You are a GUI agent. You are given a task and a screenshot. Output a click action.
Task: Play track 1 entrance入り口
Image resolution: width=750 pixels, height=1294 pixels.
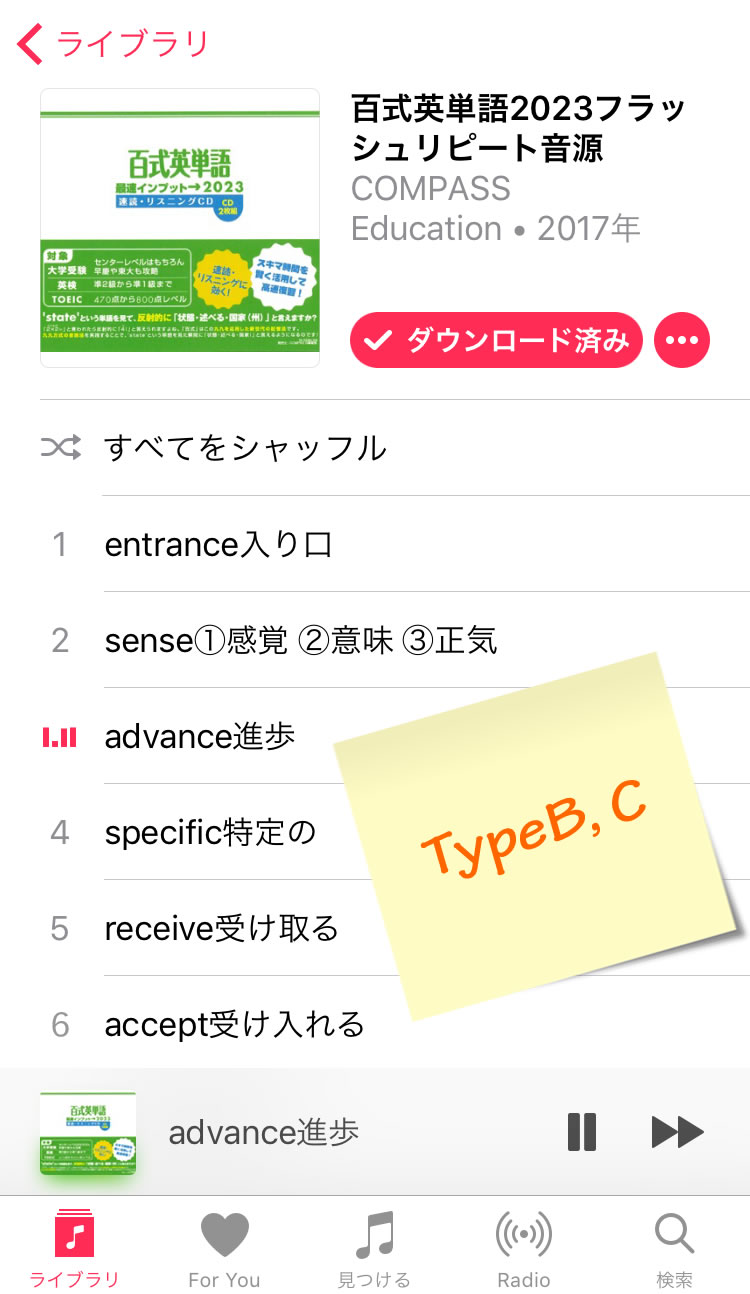pos(218,545)
